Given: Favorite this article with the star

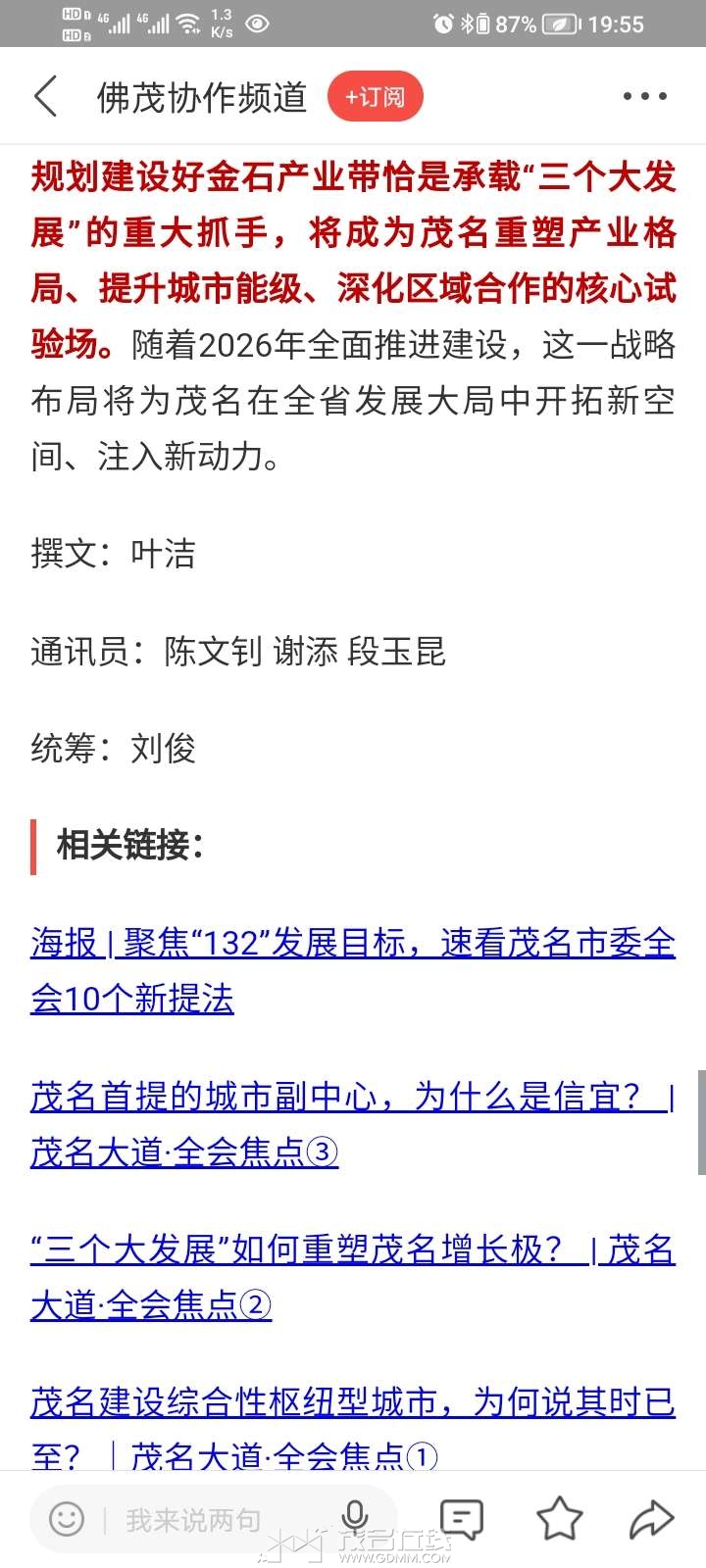Looking at the screenshot, I should (x=559, y=1519).
